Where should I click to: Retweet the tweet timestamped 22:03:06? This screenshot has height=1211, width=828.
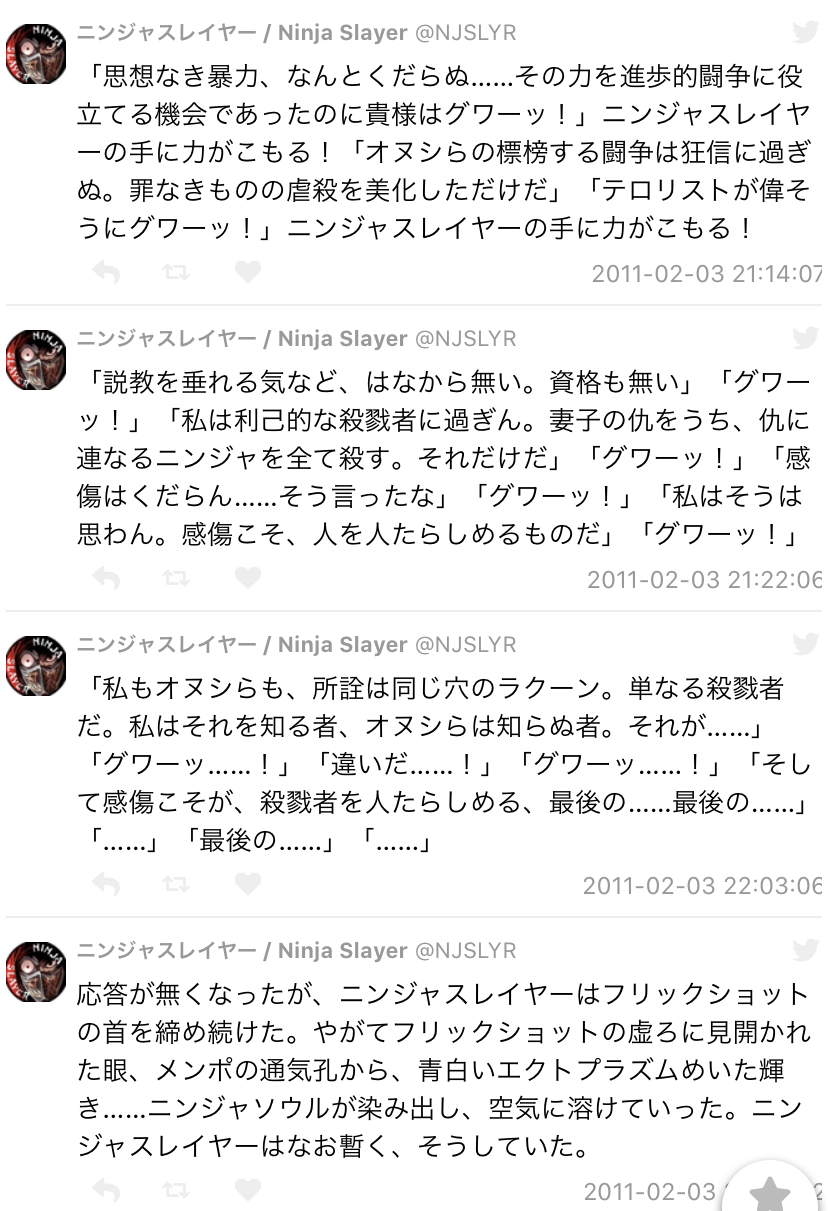(x=177, y=884)
